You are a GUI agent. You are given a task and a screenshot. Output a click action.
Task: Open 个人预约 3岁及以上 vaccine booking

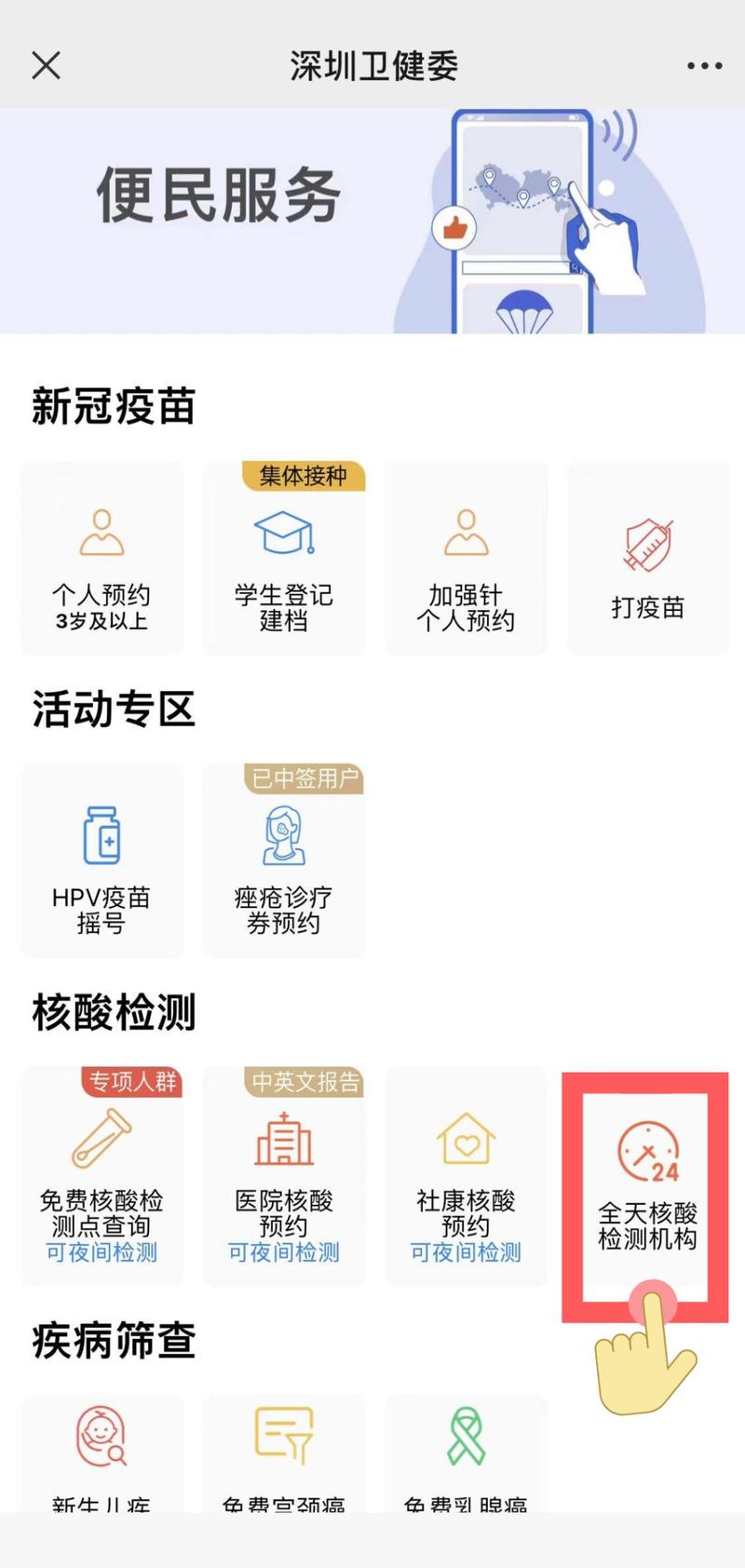[102, 559]
